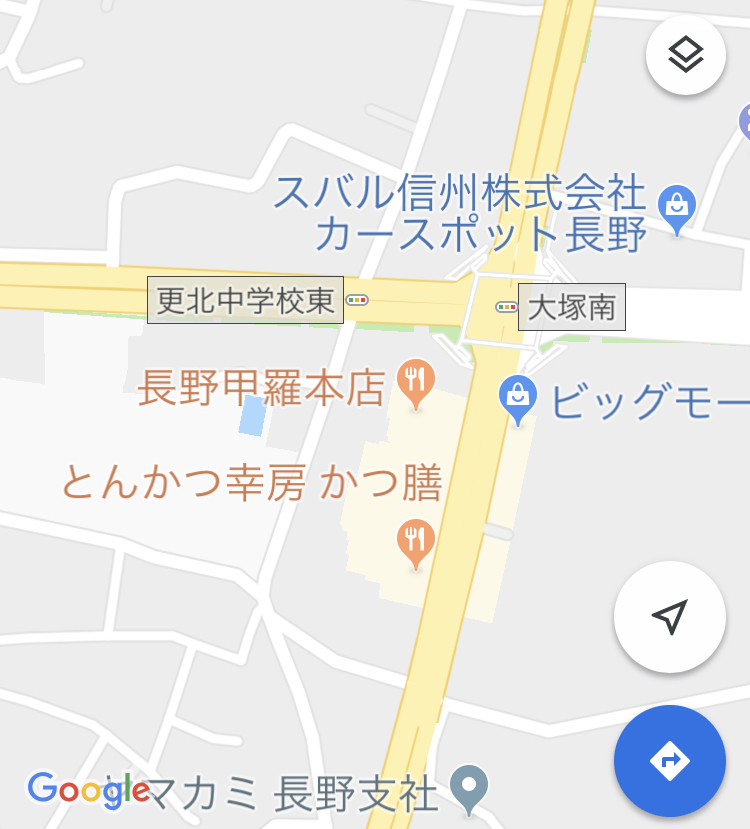Tap the Google logo watermark
The width and height of the screenshot is (750, 829).
tap(85, 790)
